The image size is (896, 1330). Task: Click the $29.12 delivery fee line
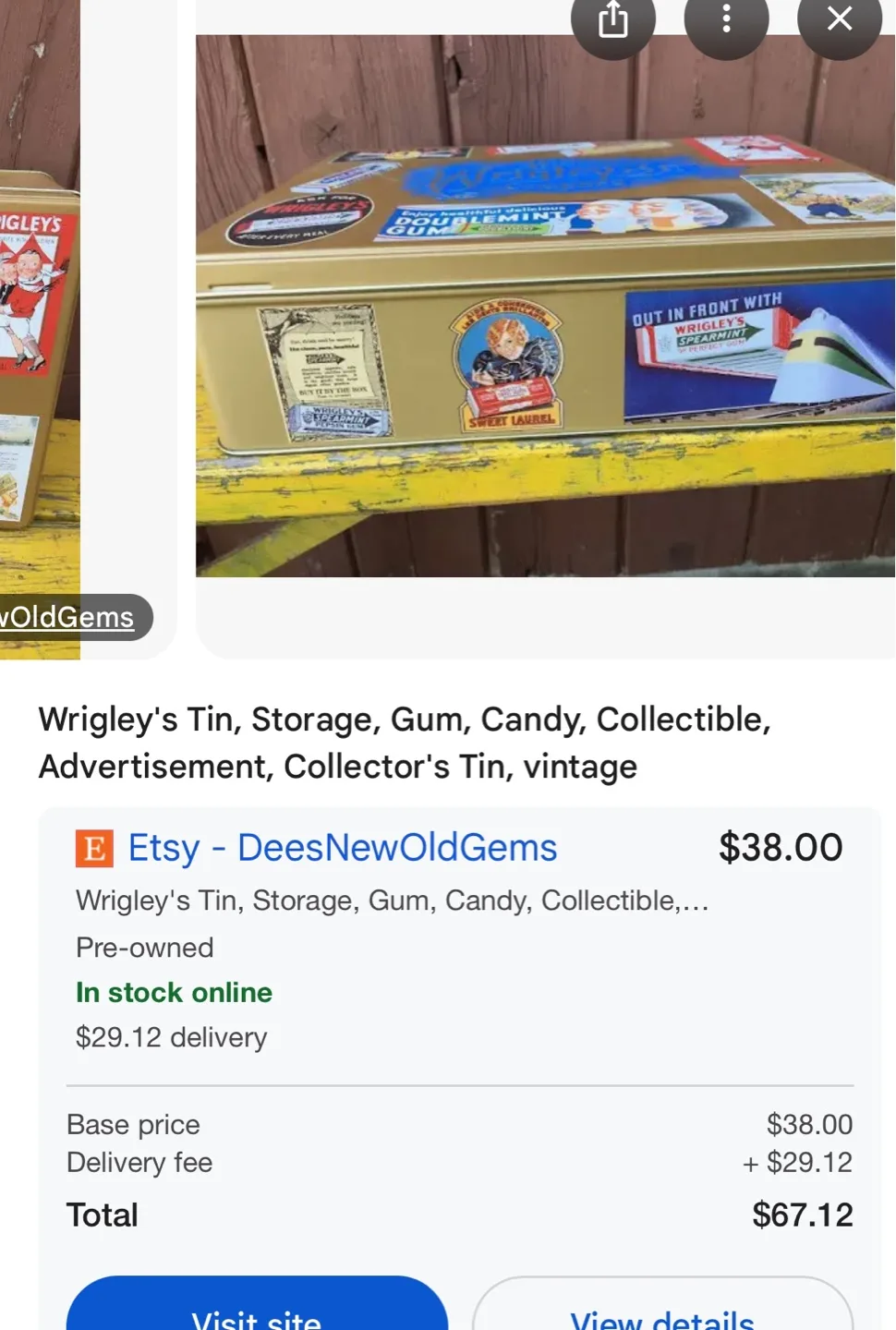(171, 1036)
